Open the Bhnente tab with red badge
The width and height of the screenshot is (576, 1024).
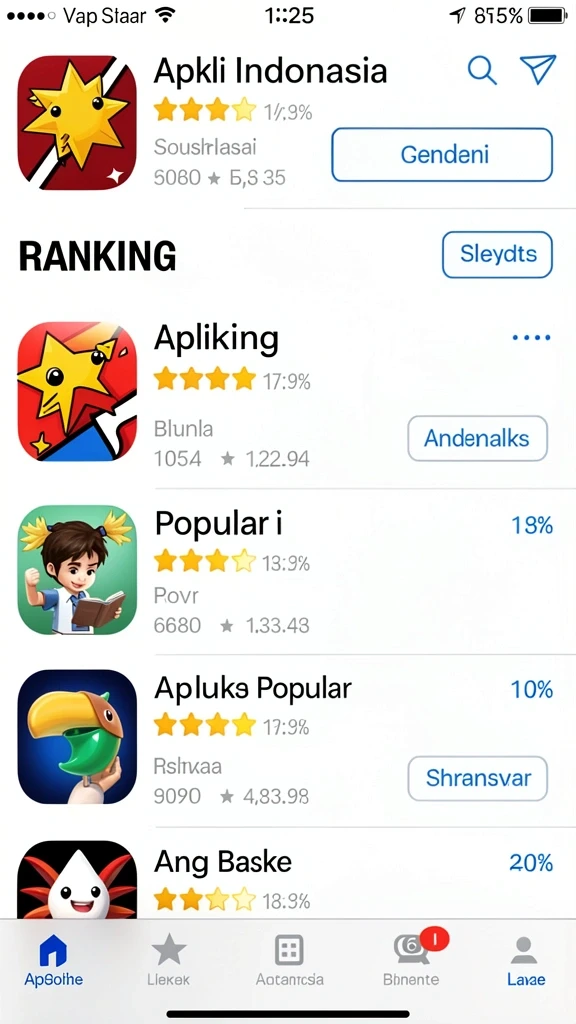[x=411, y=959]
